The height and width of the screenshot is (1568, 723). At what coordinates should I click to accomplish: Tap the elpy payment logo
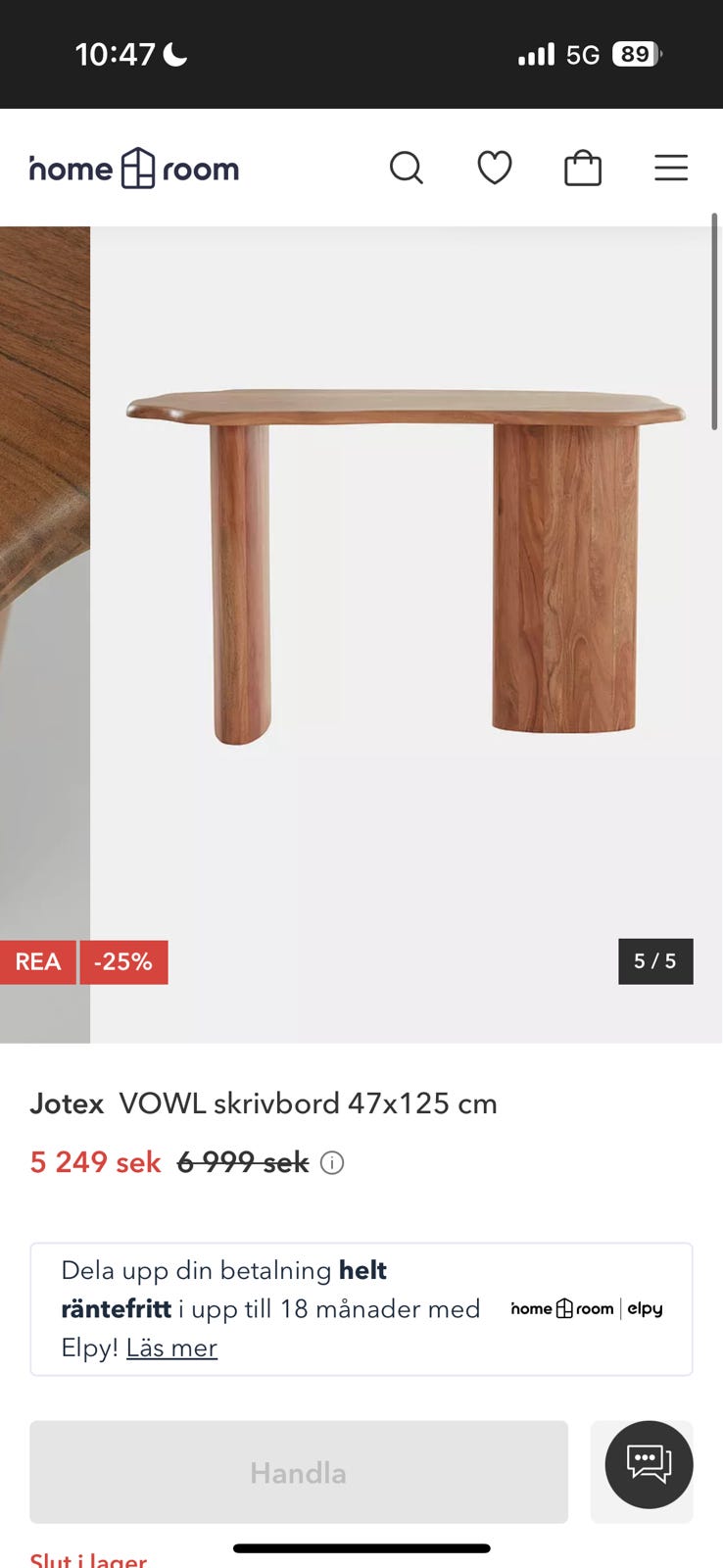click(x=644, y=1308)
